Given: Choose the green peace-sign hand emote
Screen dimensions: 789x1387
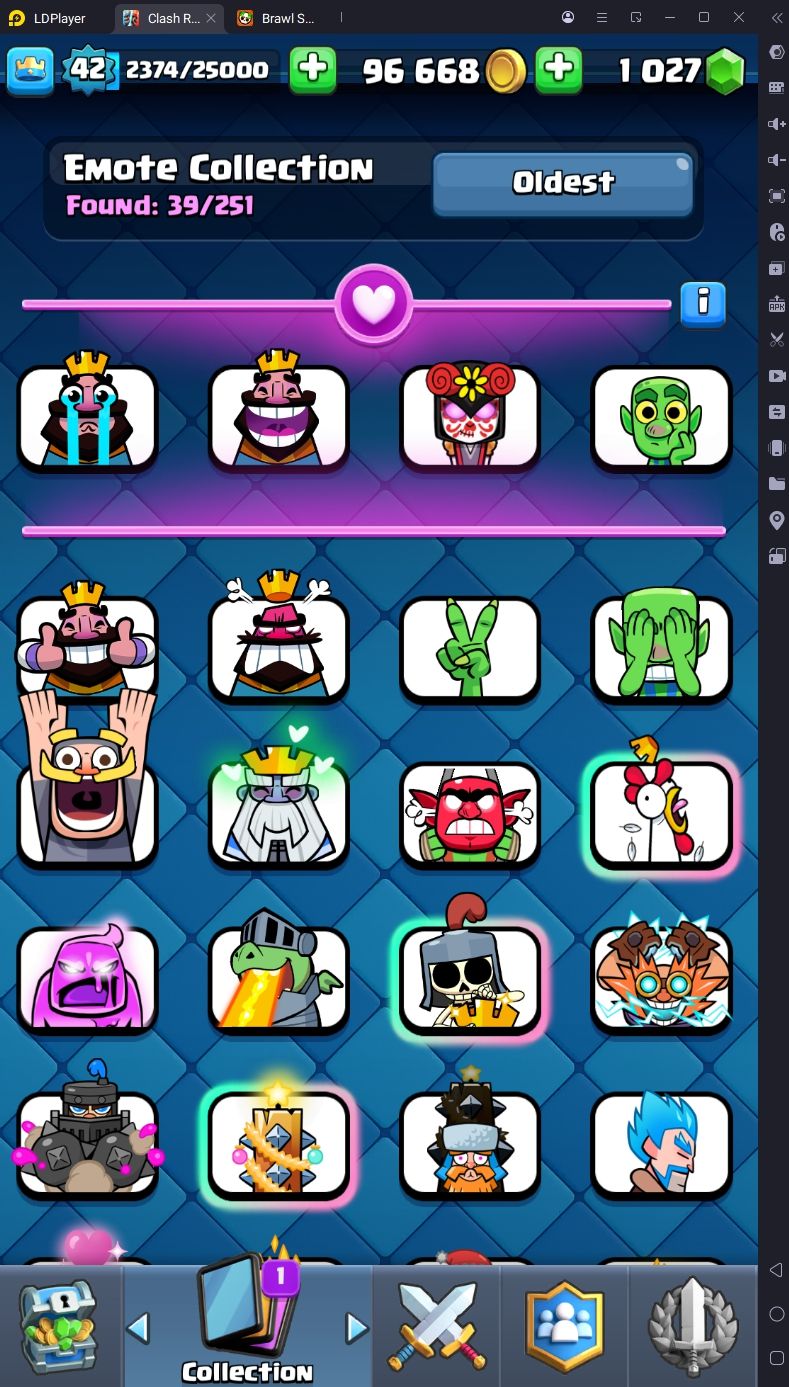Looking at the screenshot, I should pyautogui.click(x=470, y=648).
